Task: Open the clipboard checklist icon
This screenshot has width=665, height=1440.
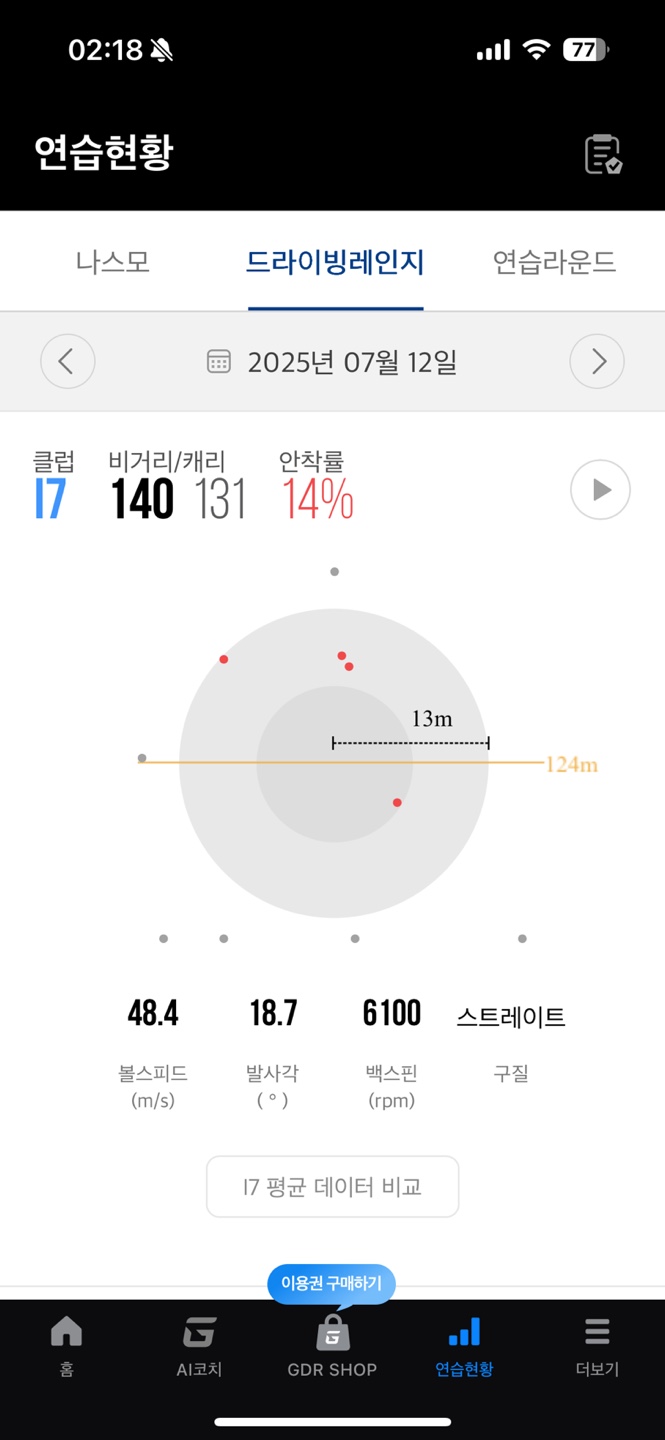Action: (603, 154)
